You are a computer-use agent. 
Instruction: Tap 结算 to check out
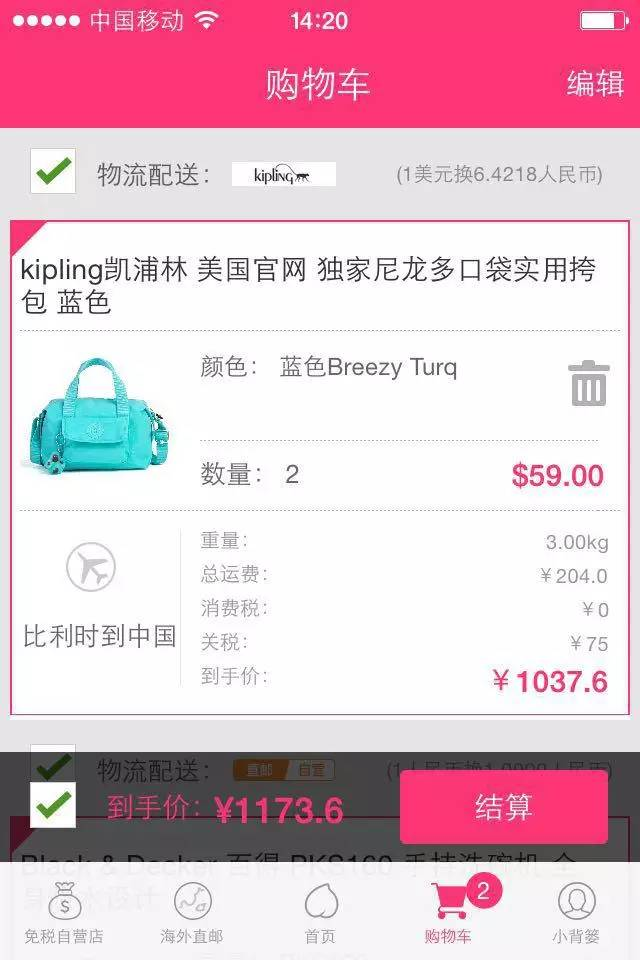[x=504, y=807]
